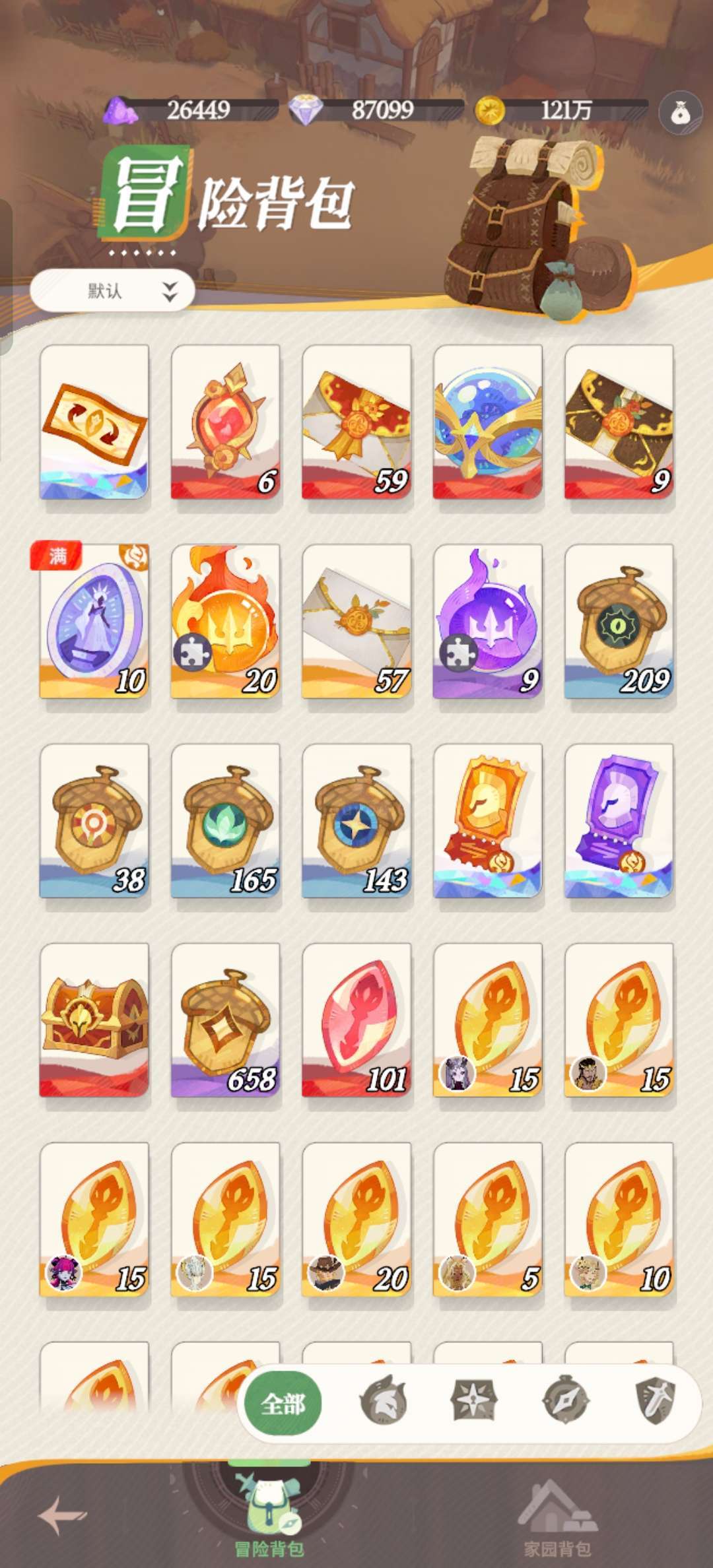Select the 全部 filter tab
This screenshot has height=1568, width=713.
tap(283, 1404)
